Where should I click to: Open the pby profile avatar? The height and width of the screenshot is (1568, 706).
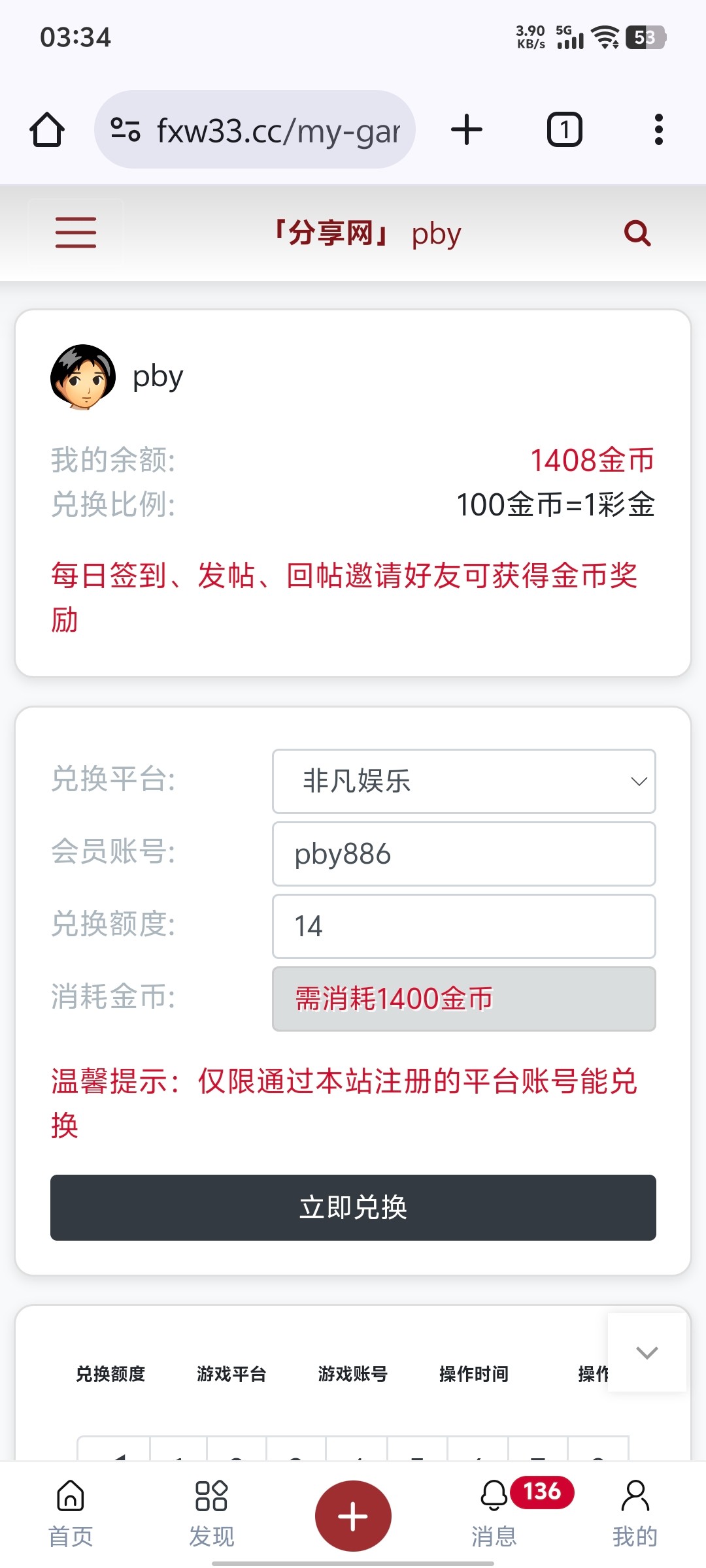coord(83,377)
